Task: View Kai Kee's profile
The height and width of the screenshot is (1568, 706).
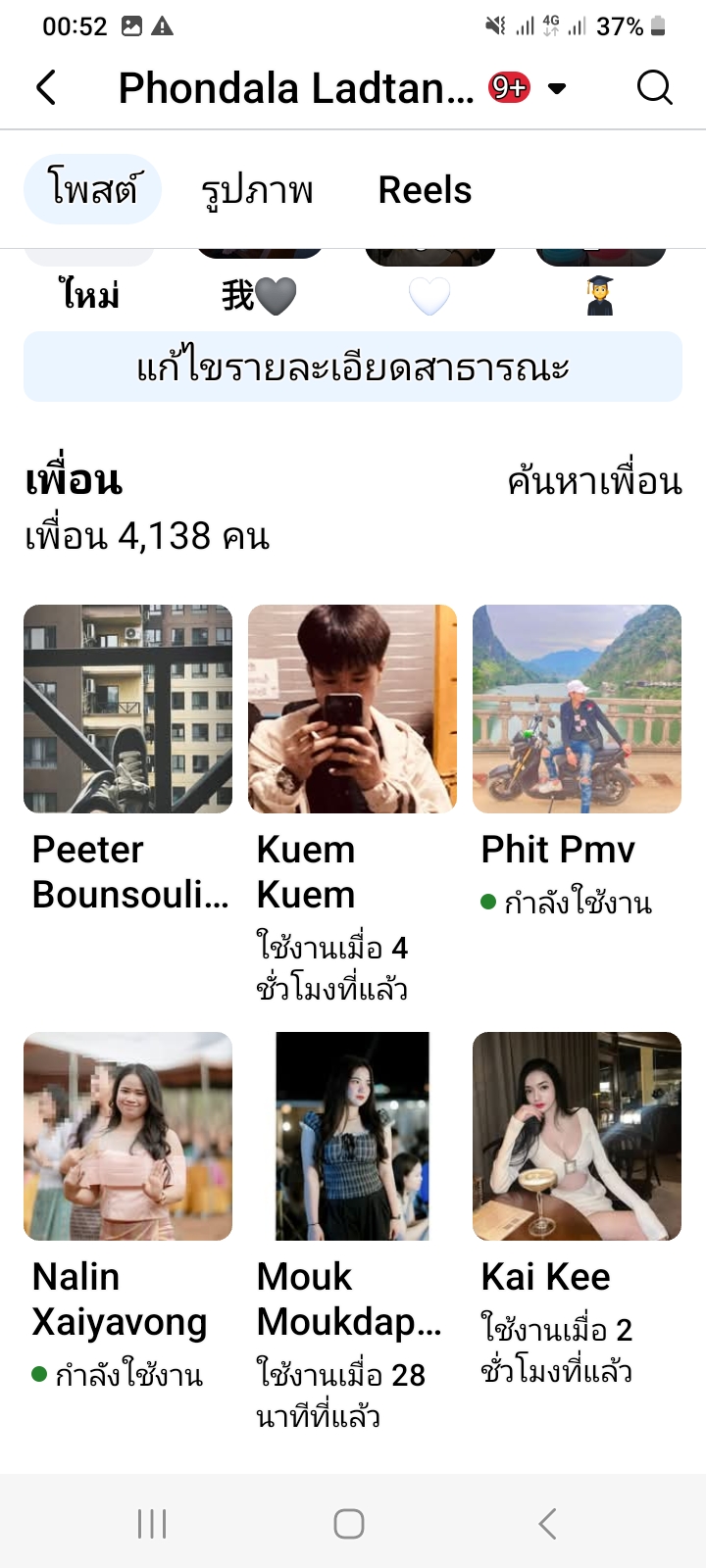Action: click(x=577, y=1137)
